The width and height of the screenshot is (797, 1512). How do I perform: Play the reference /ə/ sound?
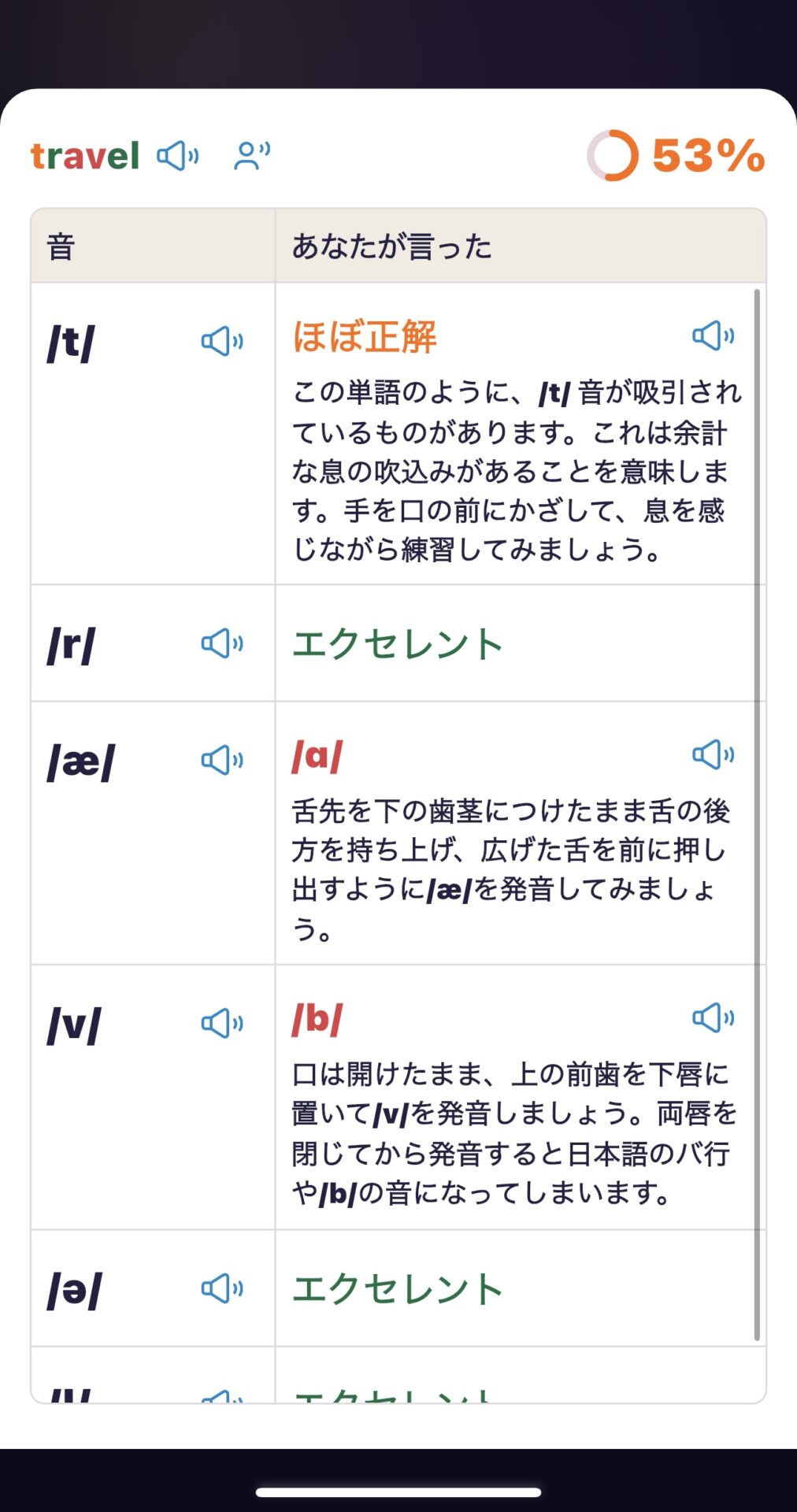point(222,1288)
